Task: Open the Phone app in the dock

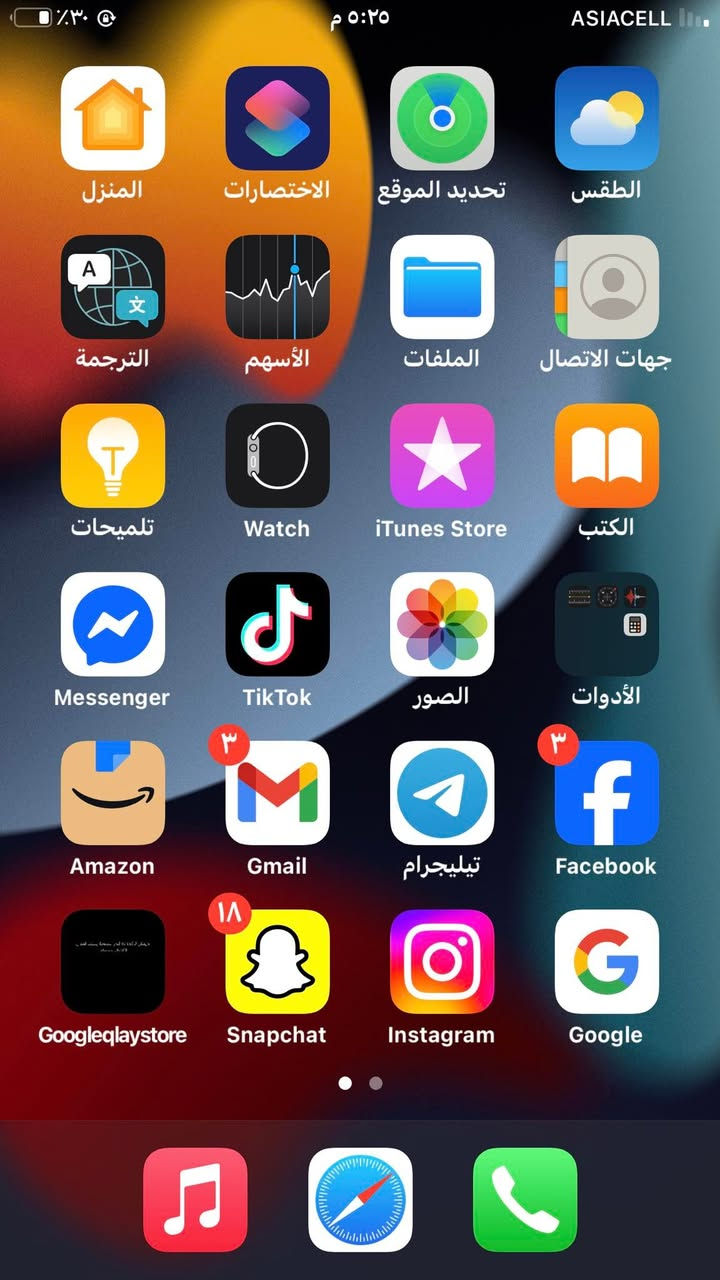Action: tap(525, 1200)
